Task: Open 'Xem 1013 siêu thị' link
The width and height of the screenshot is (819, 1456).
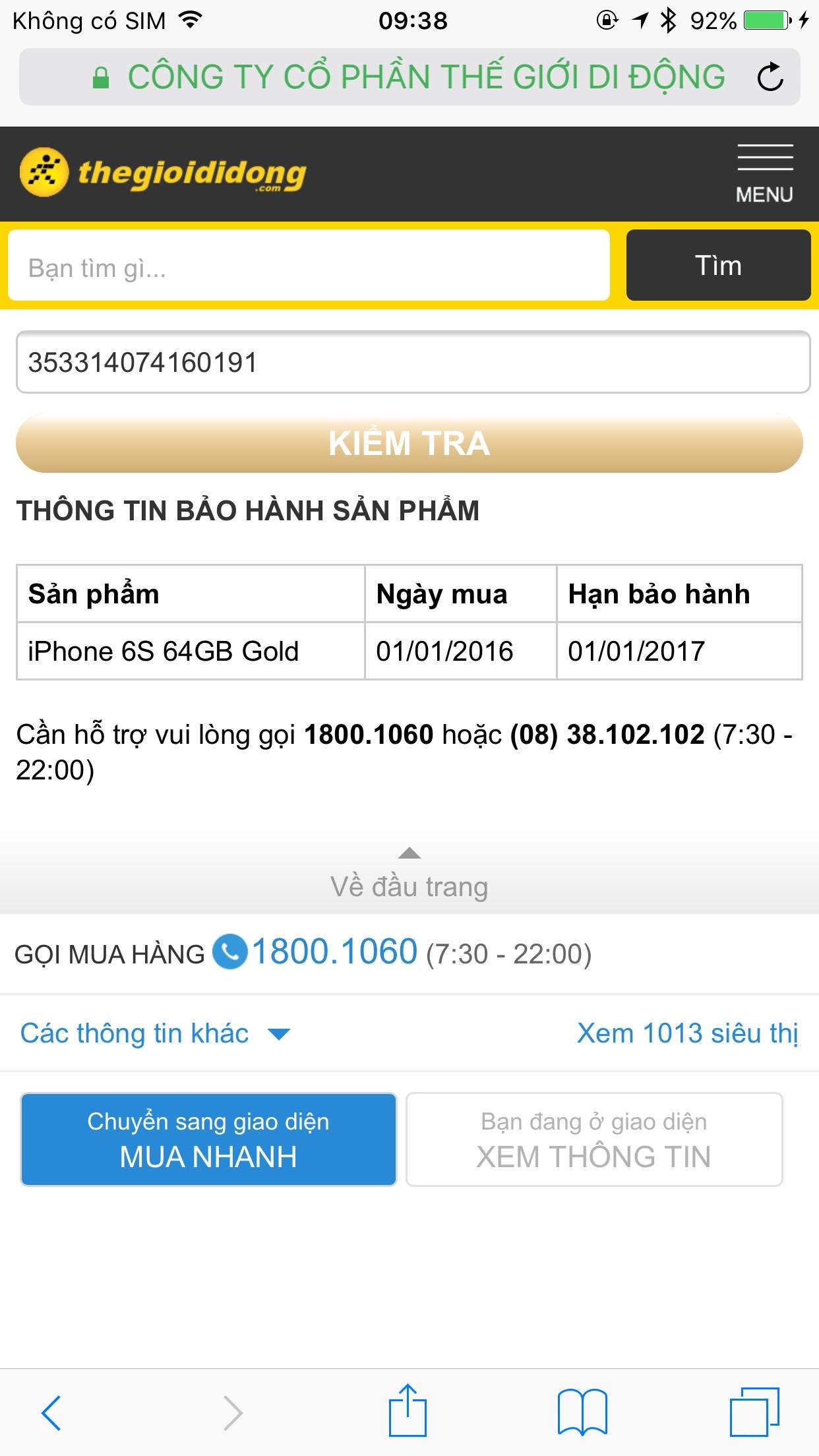Action: pyautogui.click(x=687, y=1033)
